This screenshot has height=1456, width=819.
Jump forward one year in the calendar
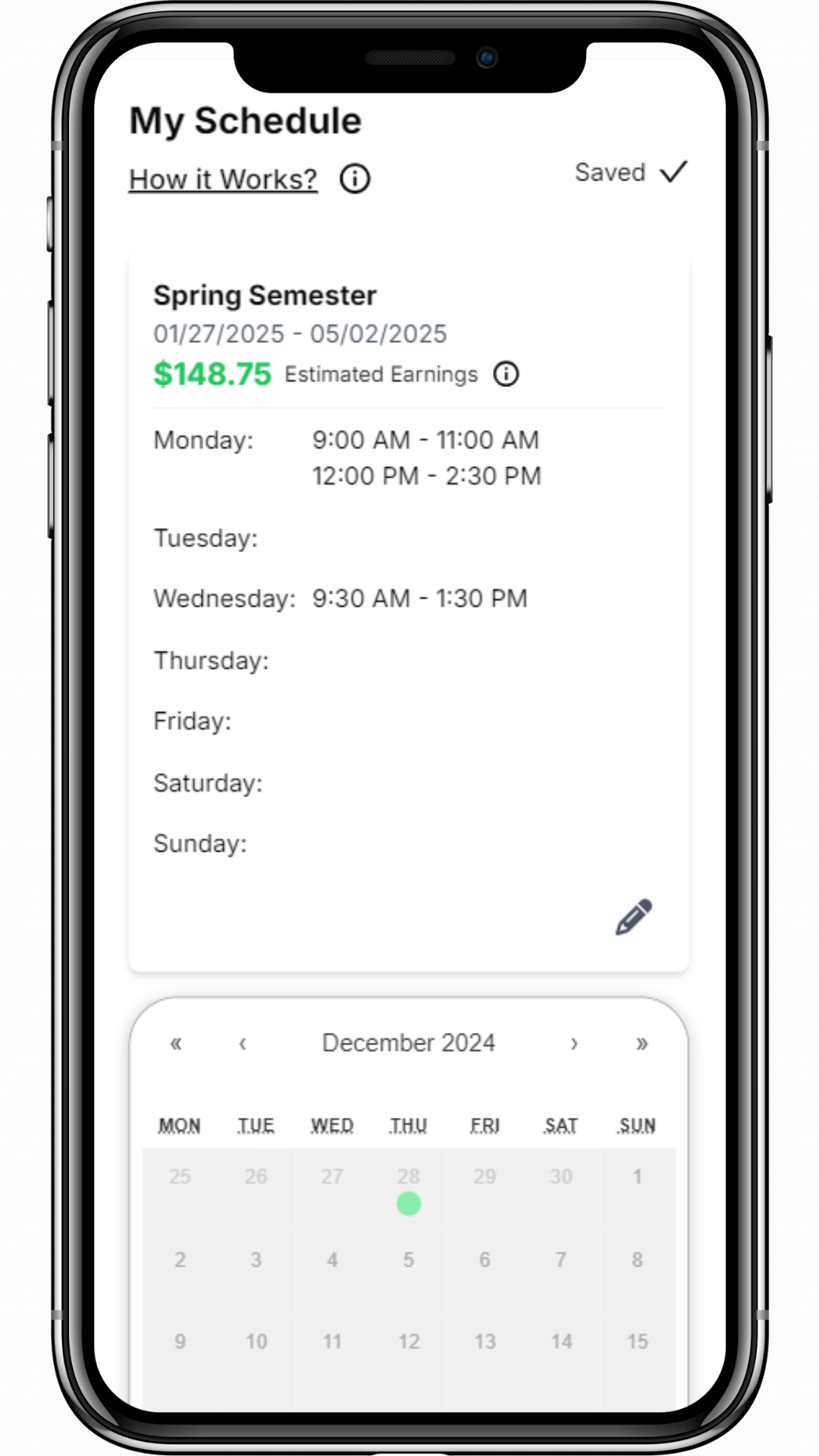point(642,1043)
